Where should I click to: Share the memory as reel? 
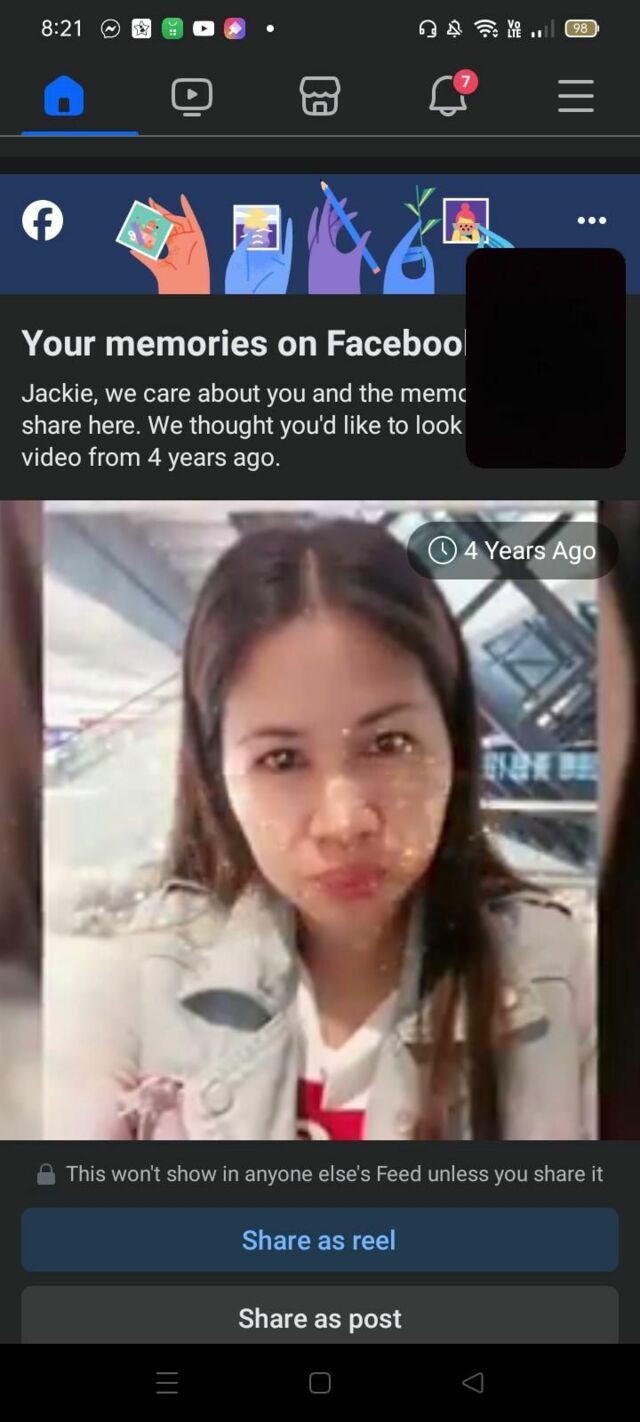pyautogui.click(x=320, y=1240)
